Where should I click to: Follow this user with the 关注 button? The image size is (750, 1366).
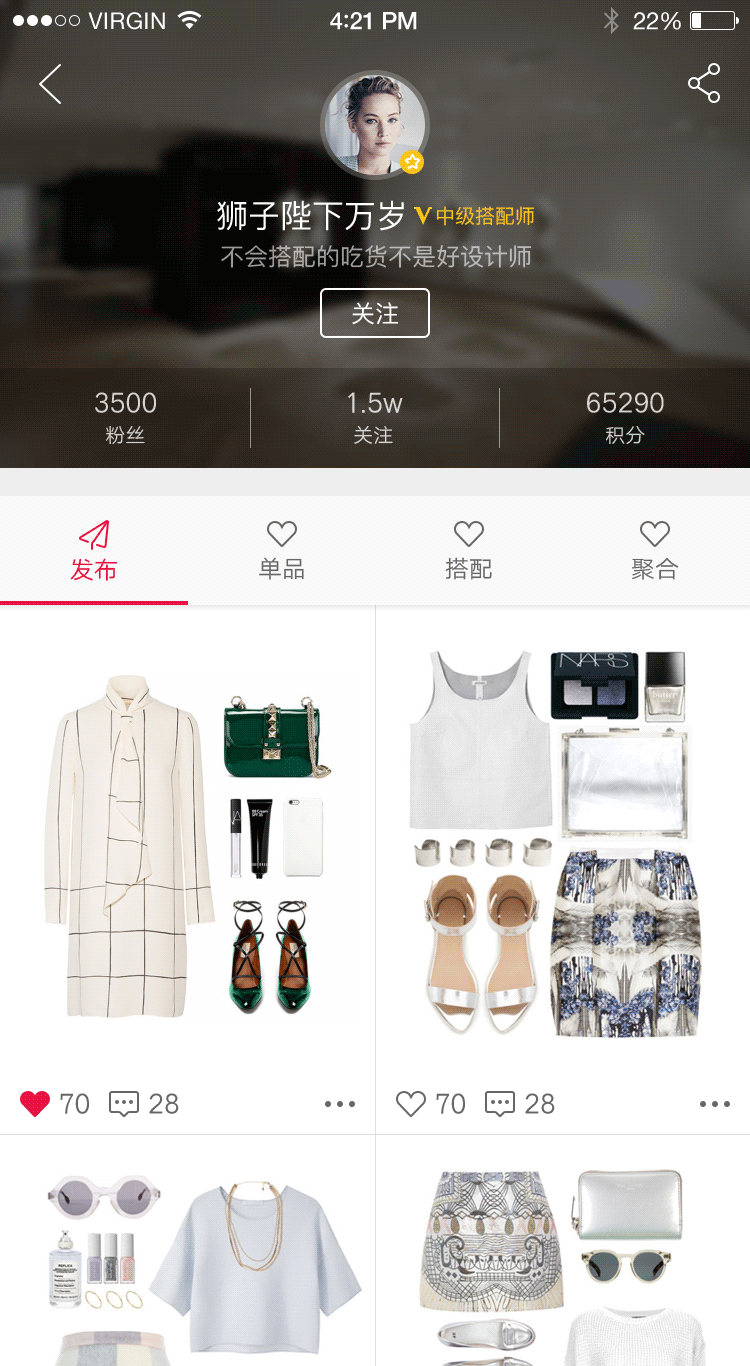pos(375,313)
